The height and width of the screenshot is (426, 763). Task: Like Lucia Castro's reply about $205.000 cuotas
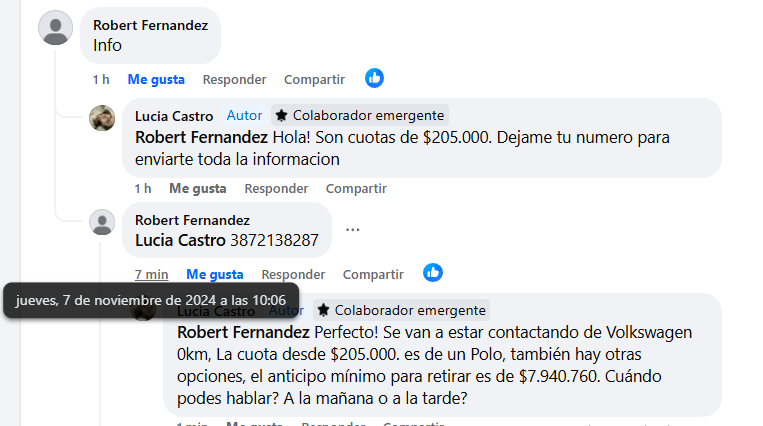pyautogui.click(x=197, y=188)
